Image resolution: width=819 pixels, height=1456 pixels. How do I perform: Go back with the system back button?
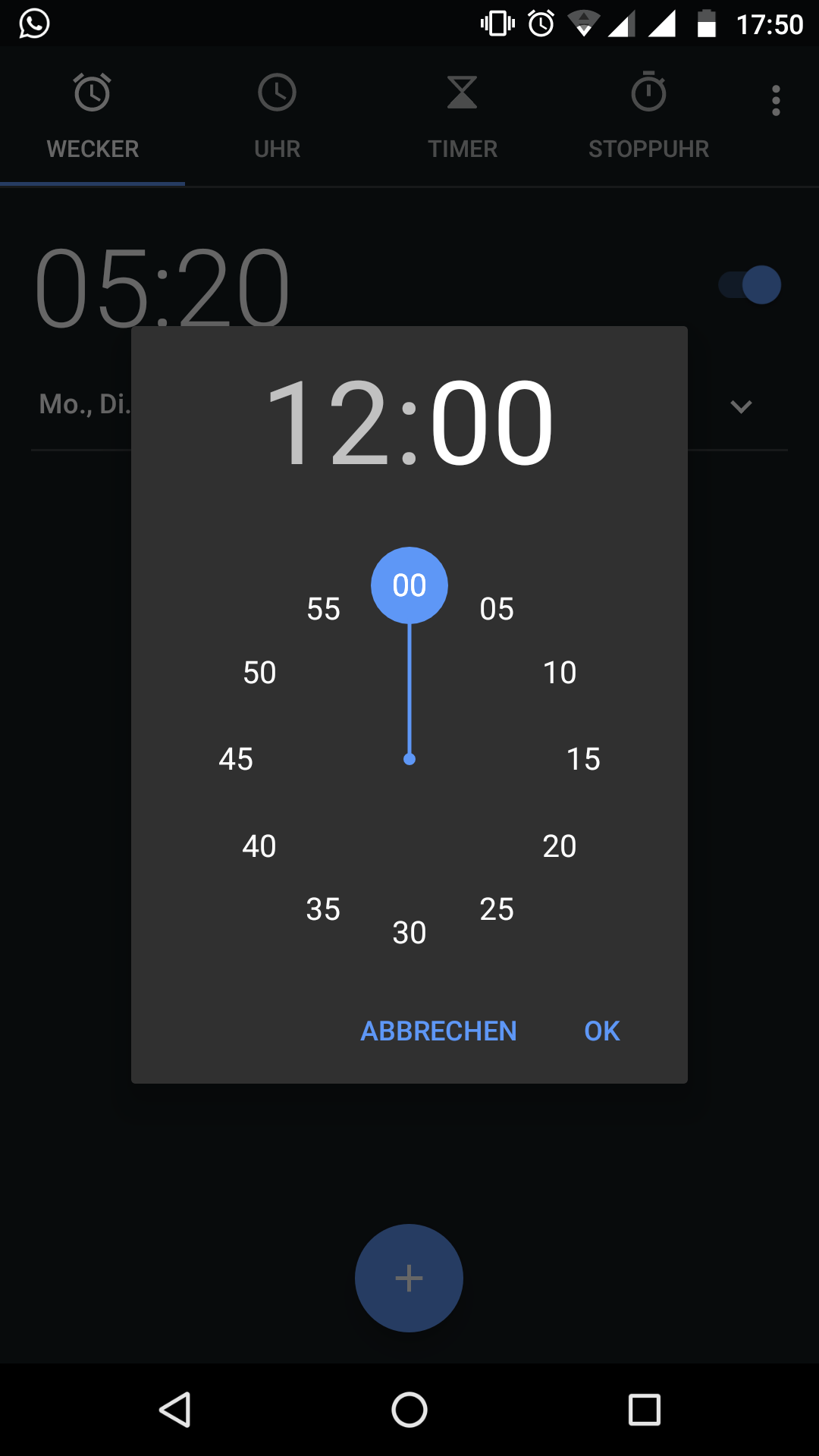175,1410
